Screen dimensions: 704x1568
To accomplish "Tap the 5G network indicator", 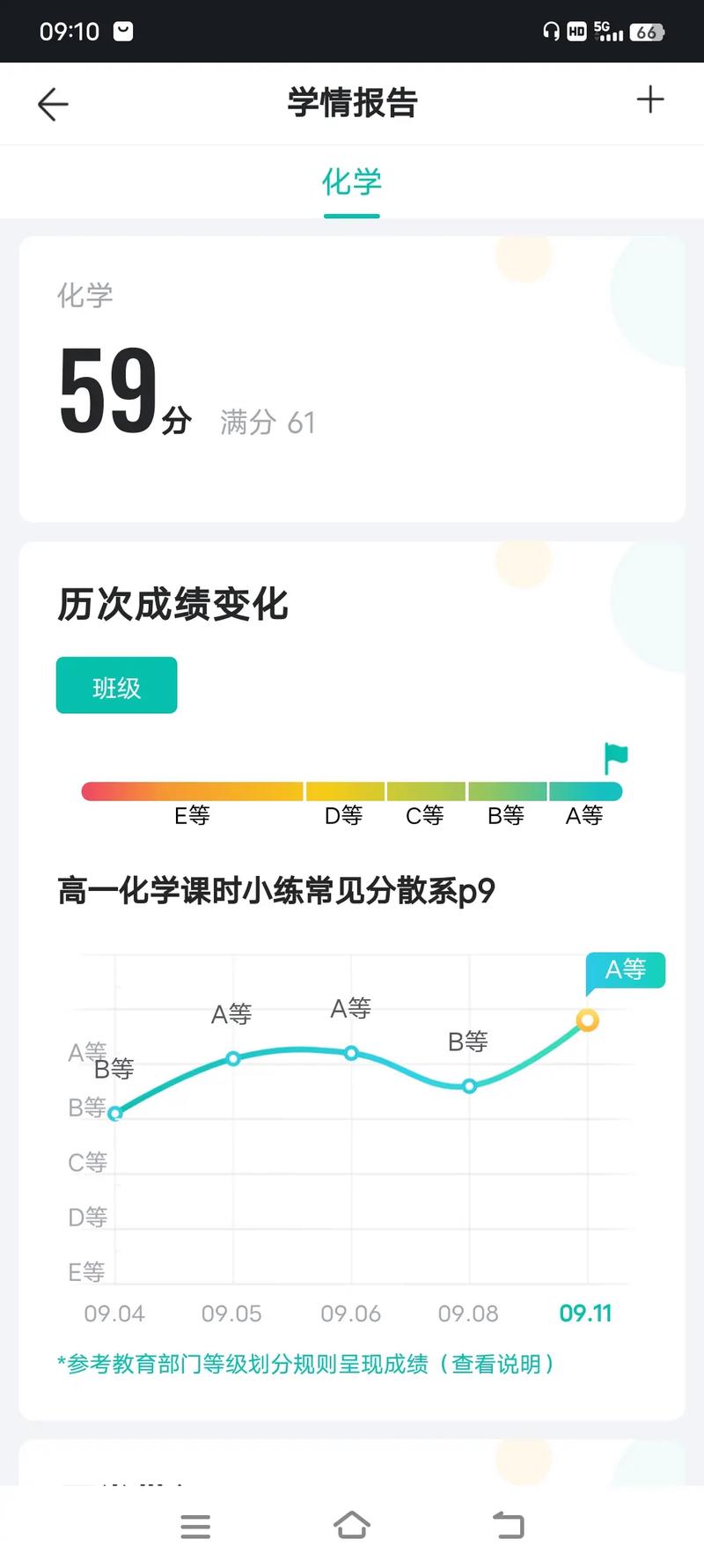I will [x=605, y=29].
